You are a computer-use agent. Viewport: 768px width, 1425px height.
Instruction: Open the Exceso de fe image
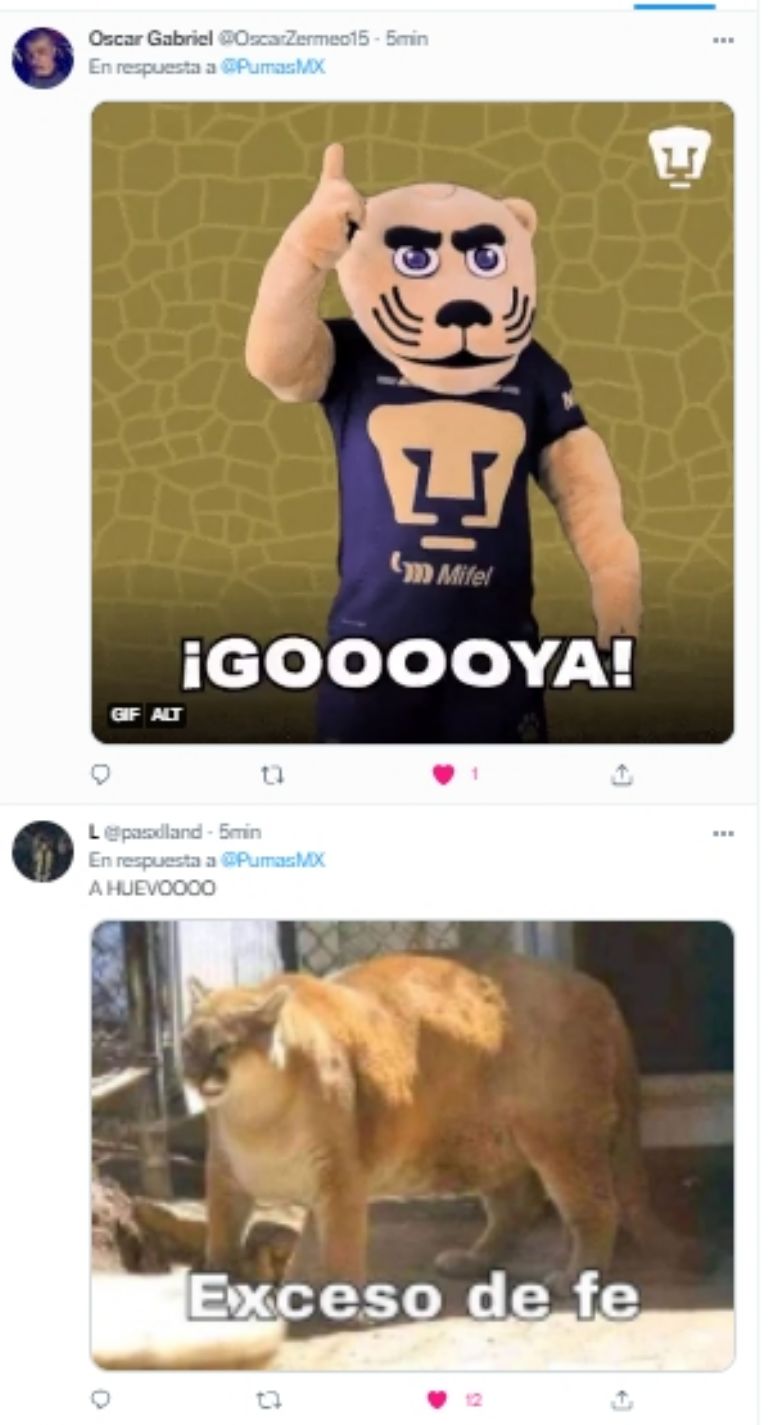click(412, 1145)
